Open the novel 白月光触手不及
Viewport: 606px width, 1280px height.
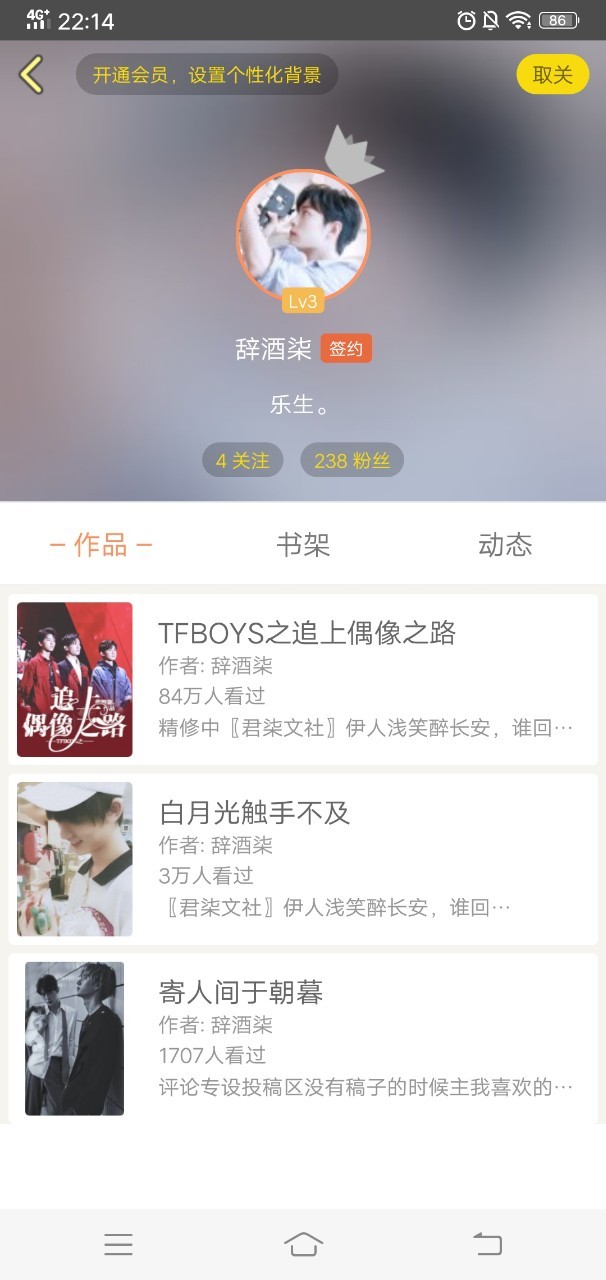(303, 859)
